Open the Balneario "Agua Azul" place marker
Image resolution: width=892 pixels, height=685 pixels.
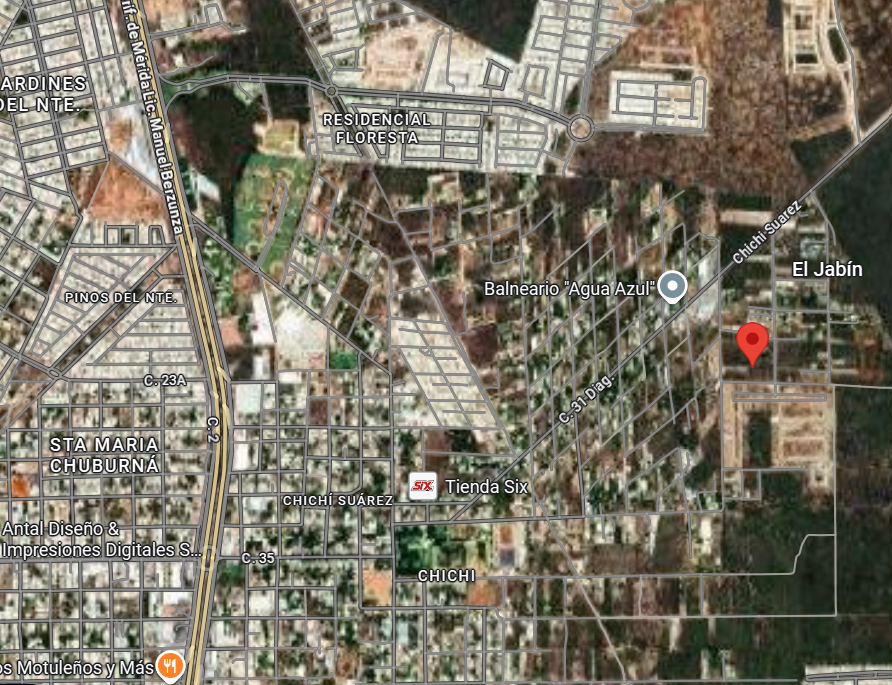[x=673, y=288]
